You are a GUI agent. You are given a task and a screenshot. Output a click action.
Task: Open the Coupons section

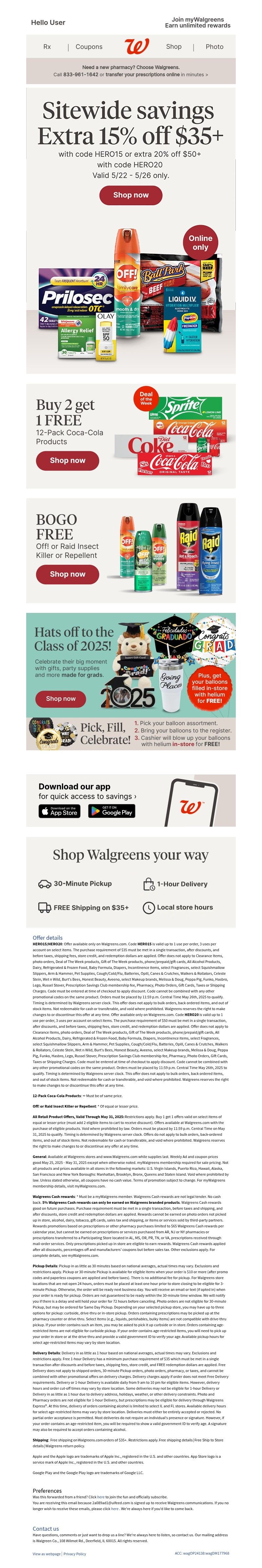point(89,46)
